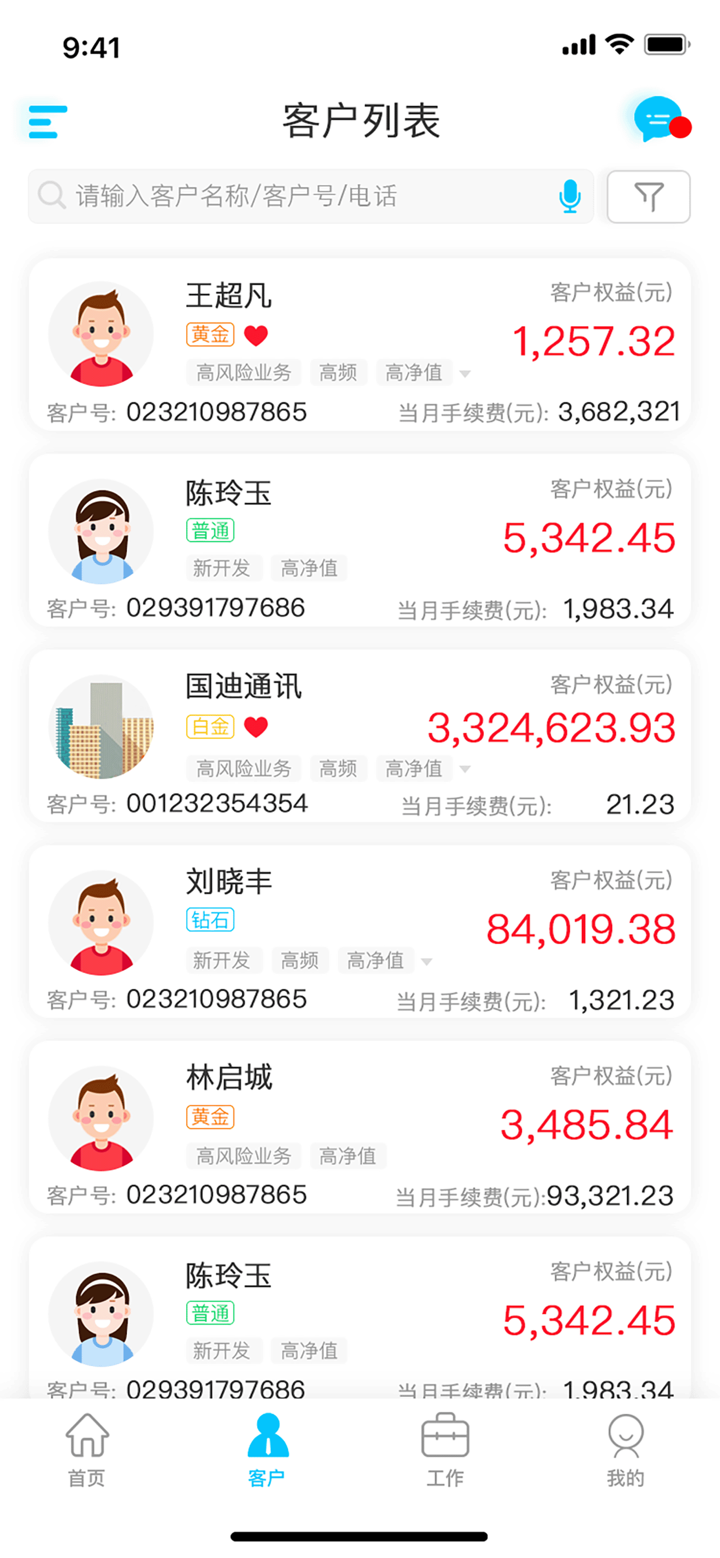Expand more tags for 国迪通讯
Image resolution: width=720 pixels, height=1558 pixels.
465,769
